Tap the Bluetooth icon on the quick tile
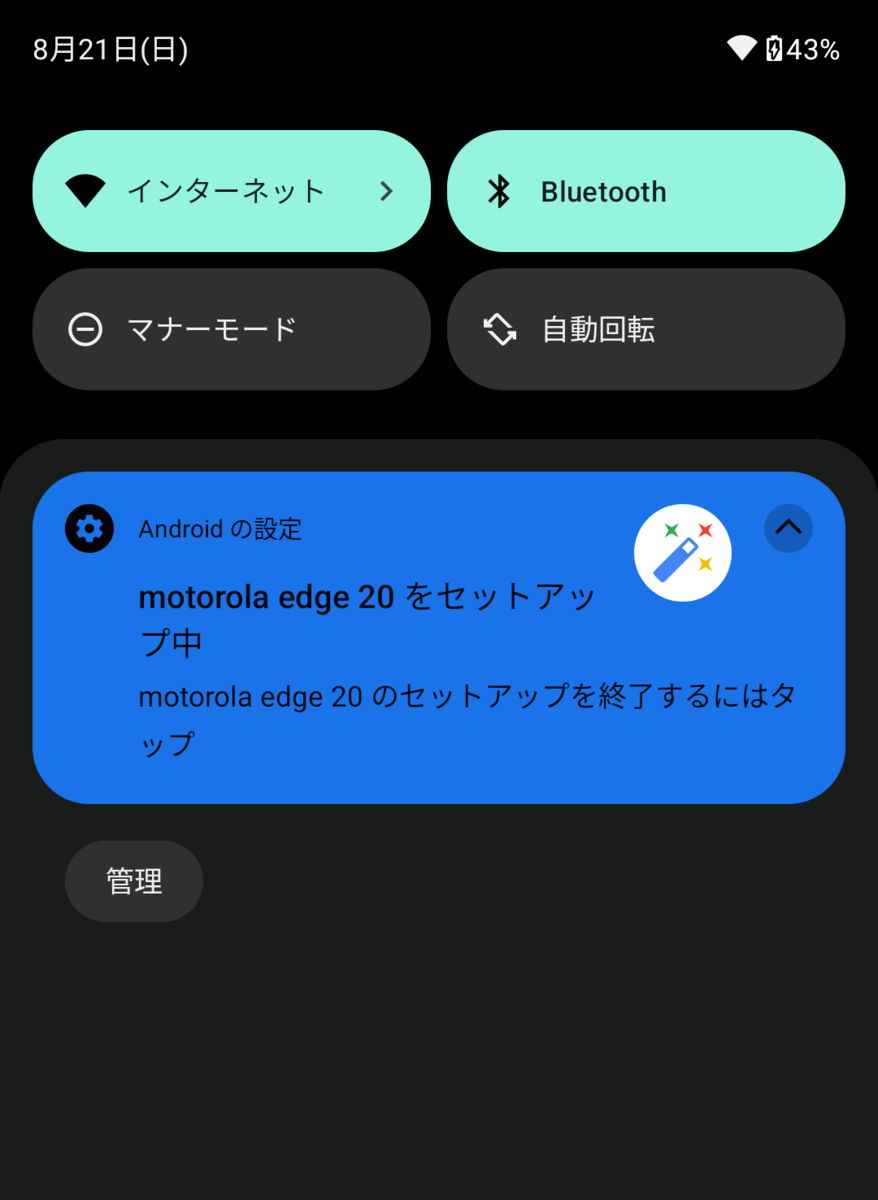 tap(499, 191)
